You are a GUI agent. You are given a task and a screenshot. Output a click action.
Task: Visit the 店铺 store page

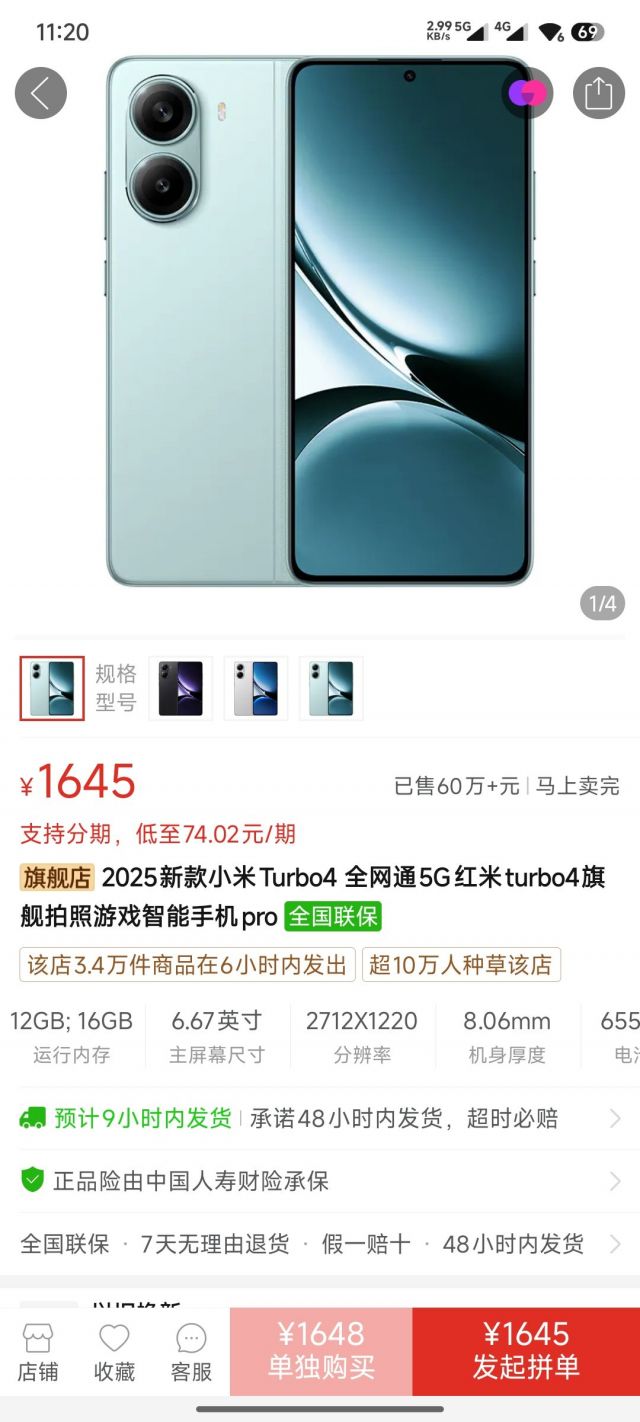38,1353
